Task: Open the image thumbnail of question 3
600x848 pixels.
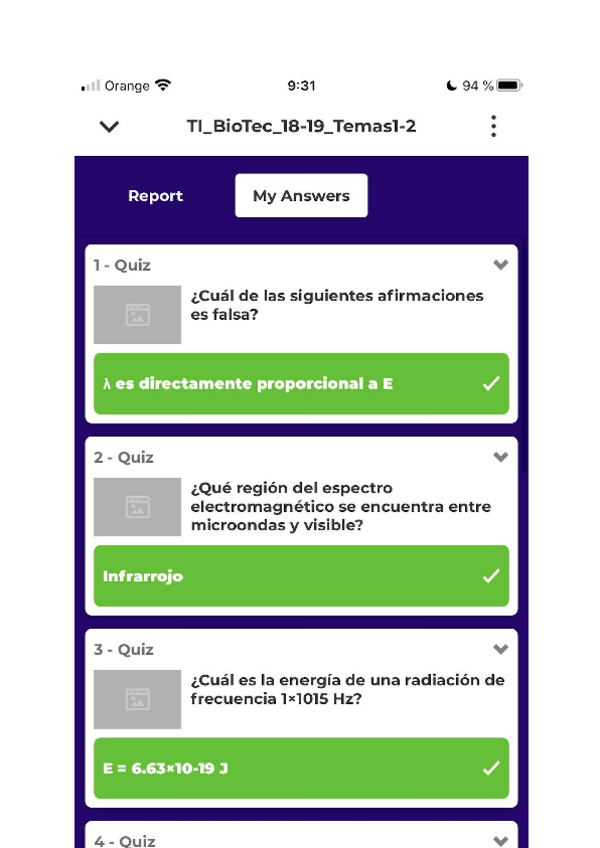Action: [137, 699]
